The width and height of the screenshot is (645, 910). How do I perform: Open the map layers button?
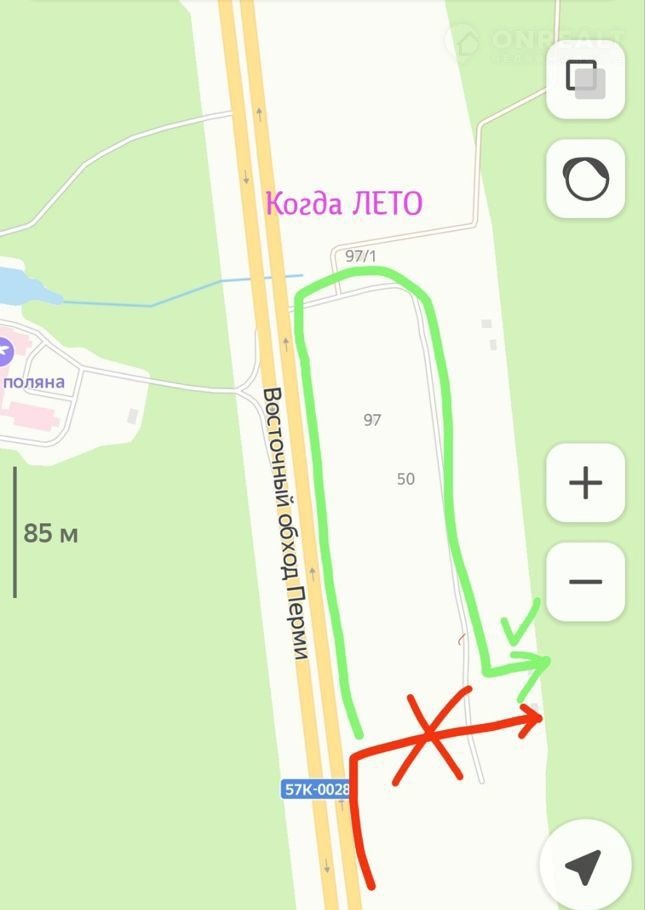pos(585,80)
